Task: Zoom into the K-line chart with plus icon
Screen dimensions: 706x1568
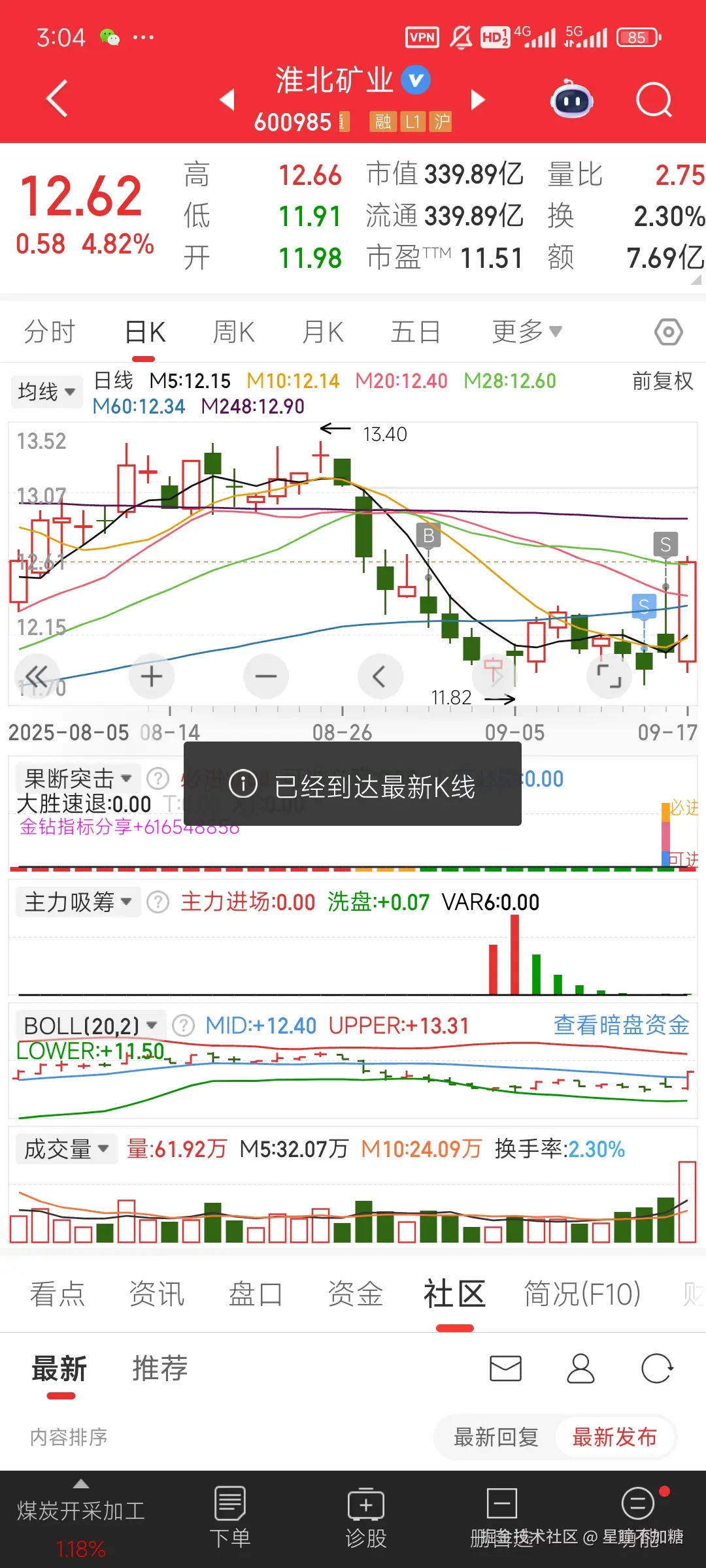Action: pyautogui.click(x=152, y=676)
